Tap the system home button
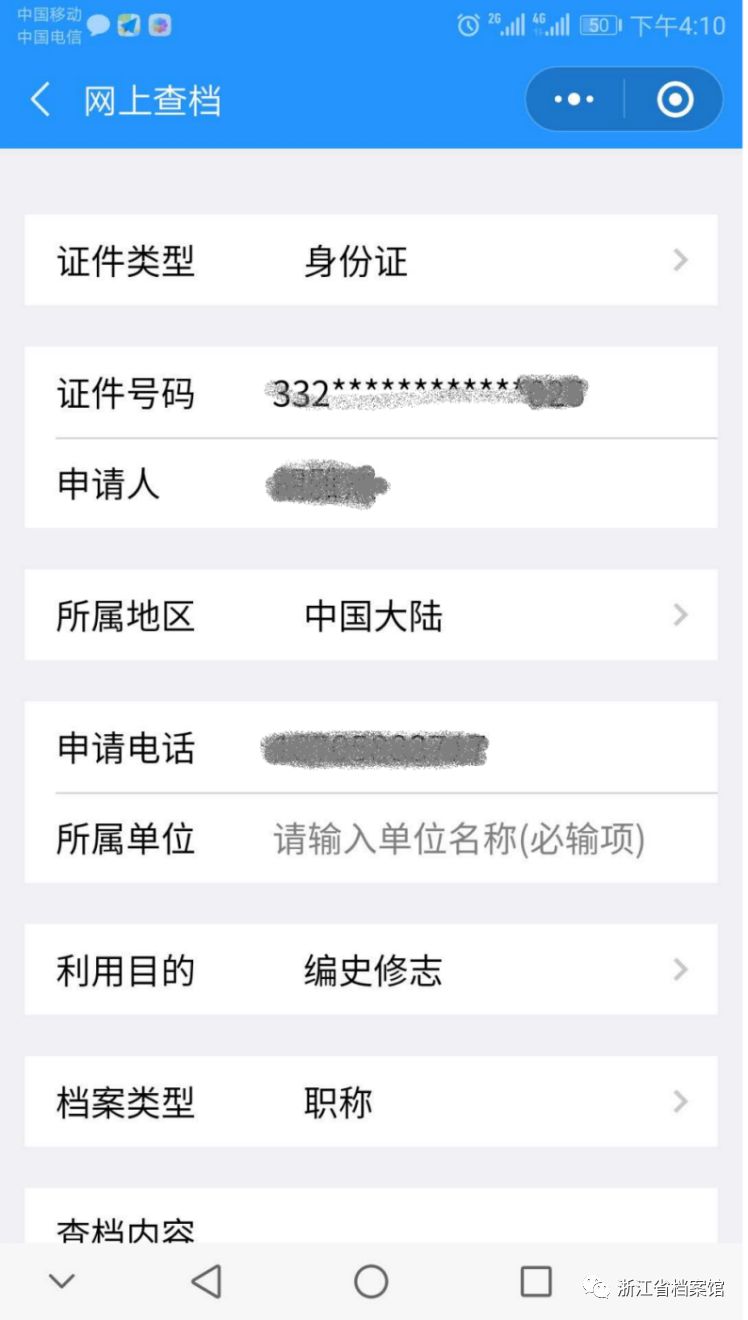748x1320 pixels. coord(371,1281)
